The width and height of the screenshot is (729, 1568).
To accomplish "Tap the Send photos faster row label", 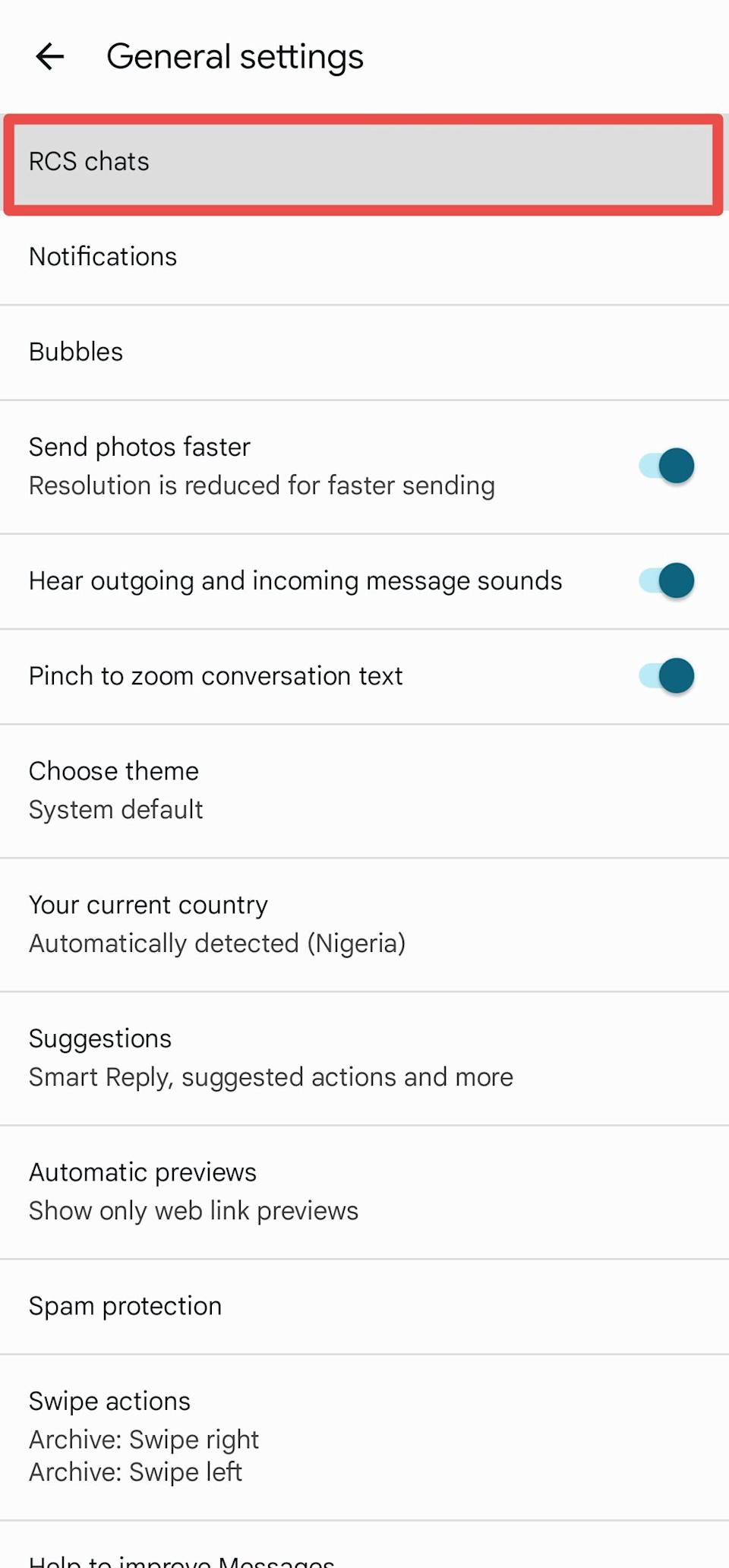I will click(140, 447).
